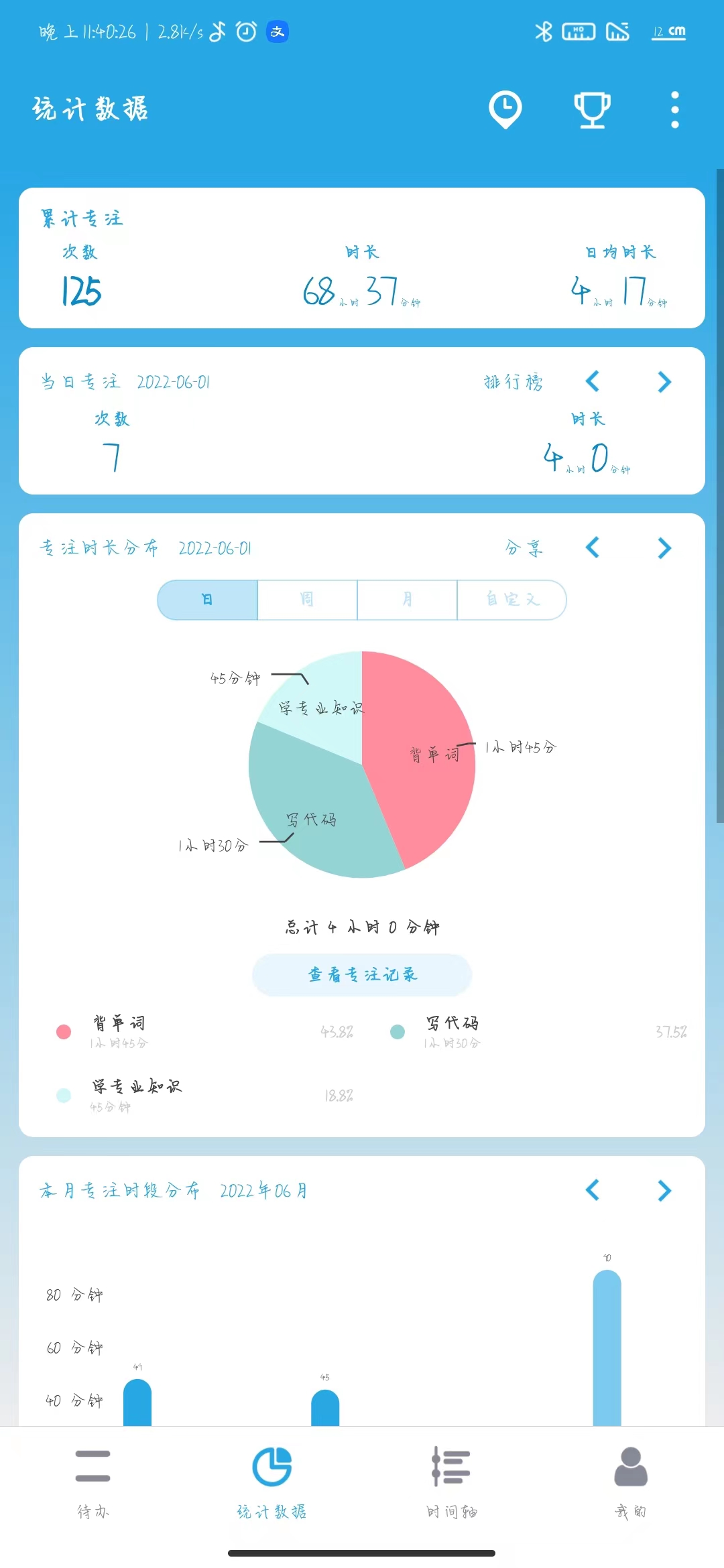Go to previous month in 本月专注时段分布
Image resolution: width=724 pixels, height=1568 pixels.
click(x=593, y=1191)
